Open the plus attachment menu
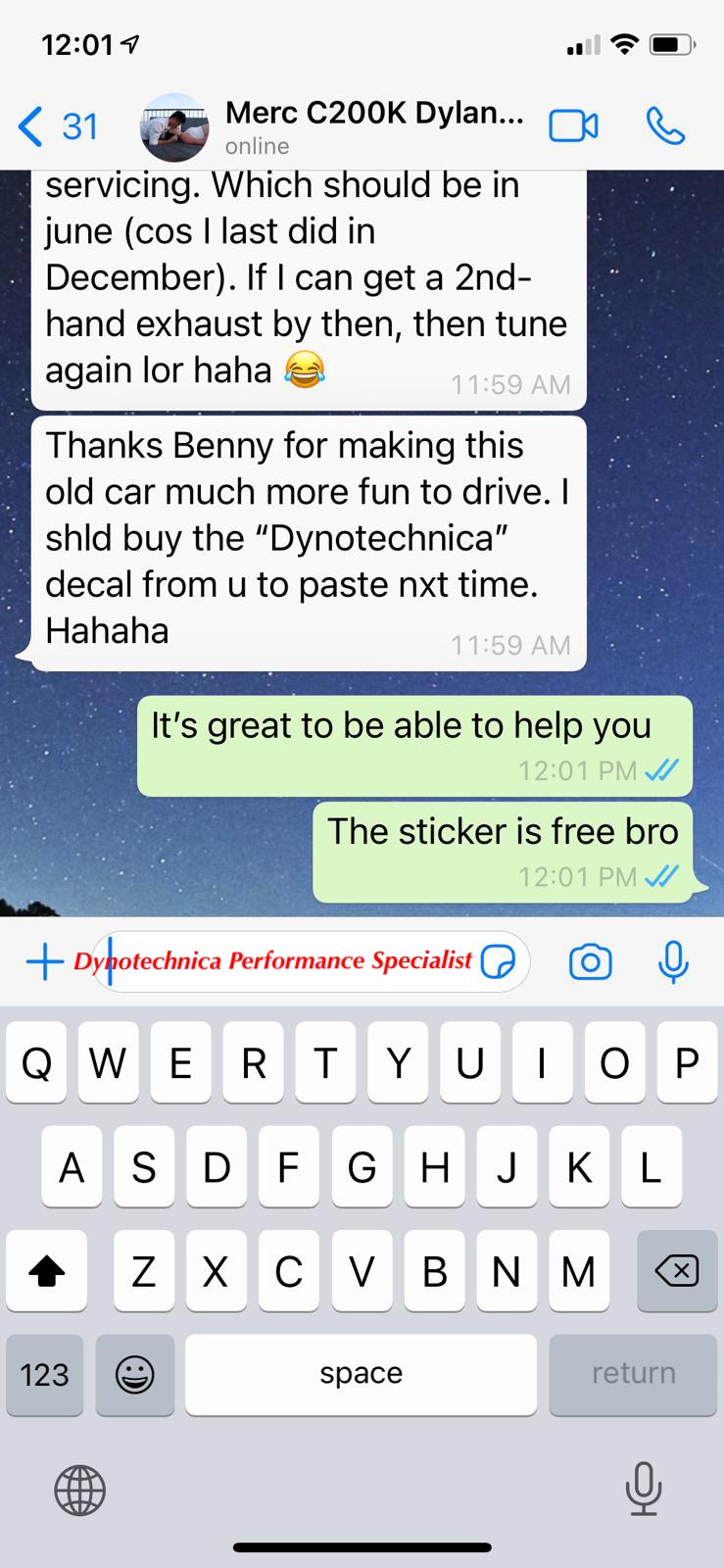The width and height of the screenshot is (724, 1568). [44, 962]
